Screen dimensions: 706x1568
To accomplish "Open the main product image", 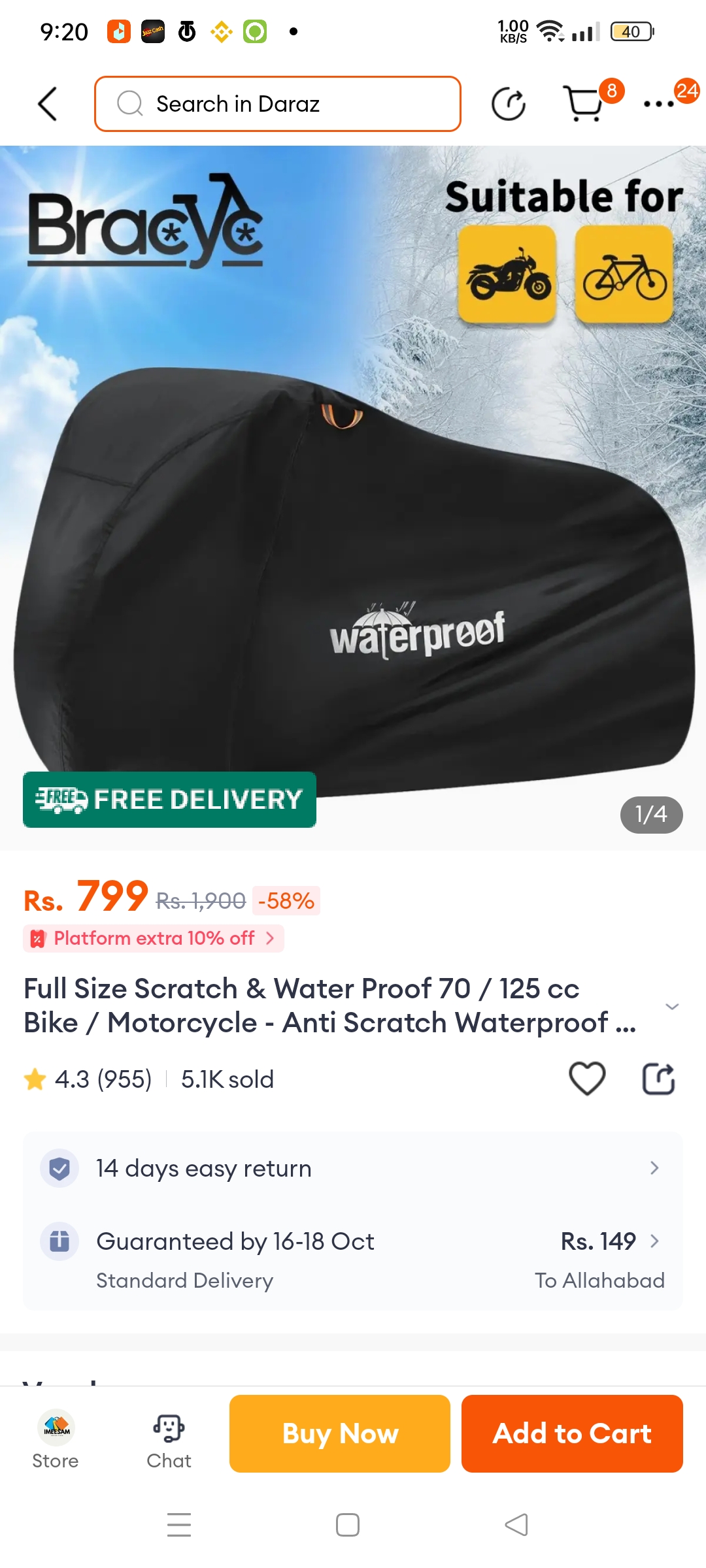I will coord(353,497).
